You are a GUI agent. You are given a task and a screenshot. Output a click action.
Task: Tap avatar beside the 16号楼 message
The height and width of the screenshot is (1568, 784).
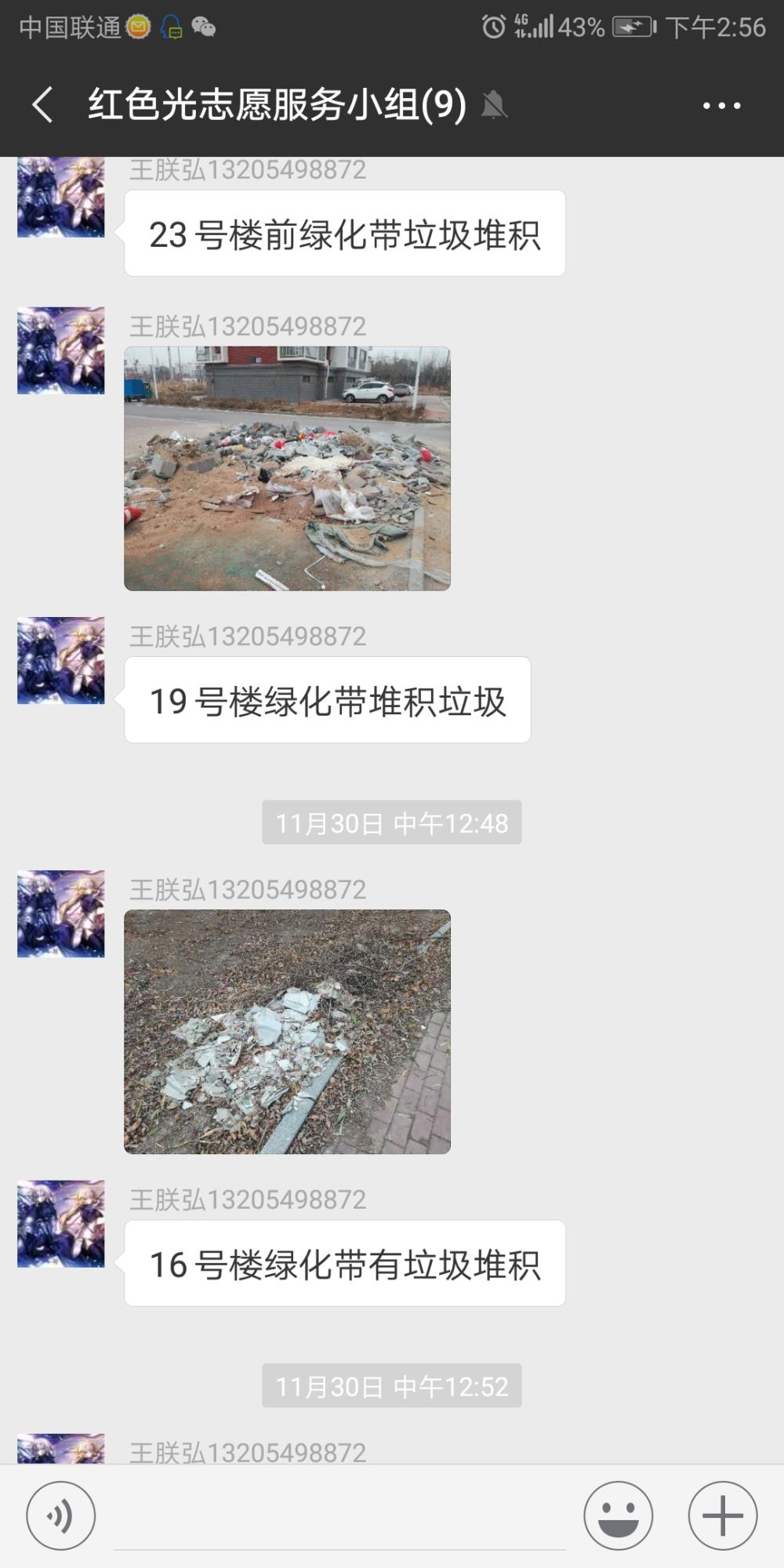coord(61,1224)
